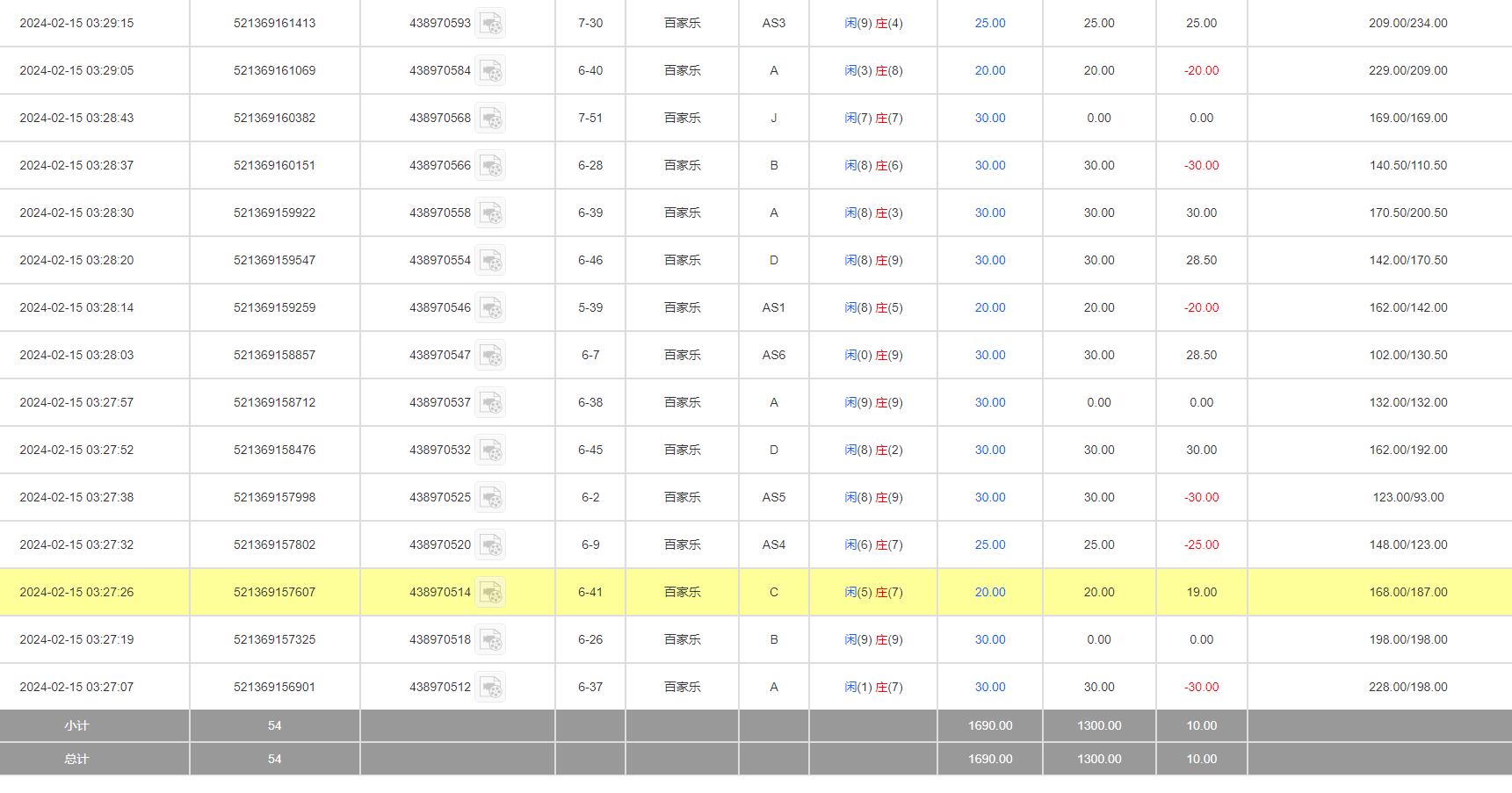The width and height of the screenshot is (1512, 793).
Task: Open replay in highlighted row 438970514
Action: point(490,593)
